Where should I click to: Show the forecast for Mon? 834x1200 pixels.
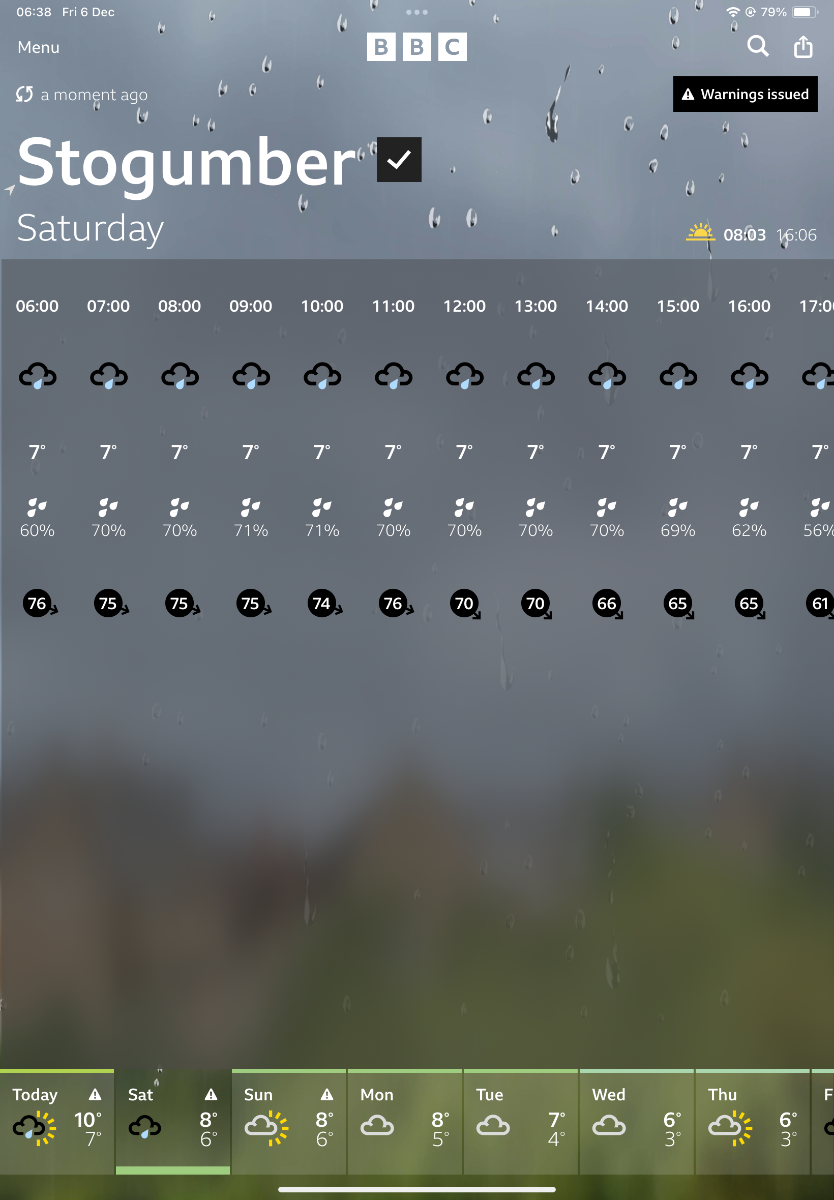pyautogui.click(x=405, y=1120)
